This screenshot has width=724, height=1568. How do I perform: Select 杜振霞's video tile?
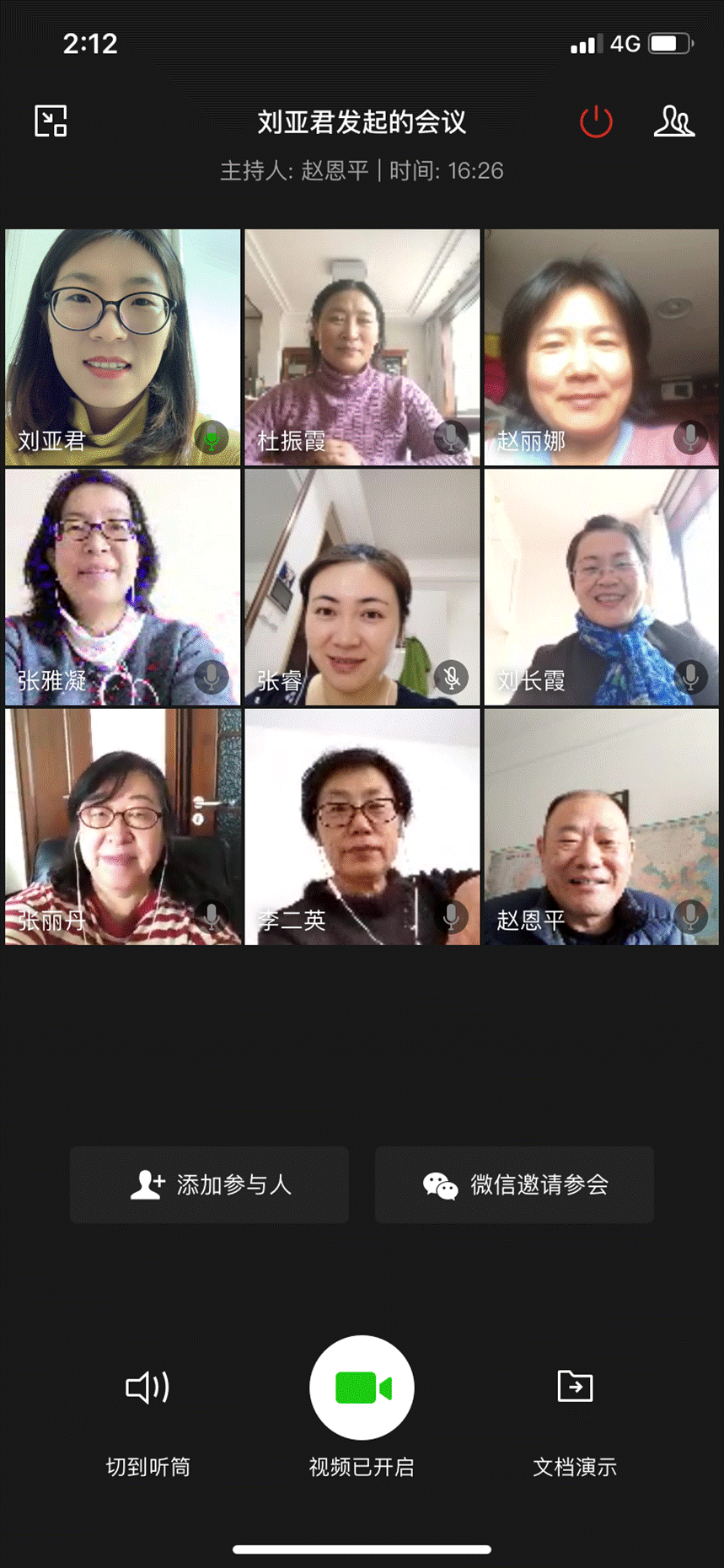coord(362,346)
